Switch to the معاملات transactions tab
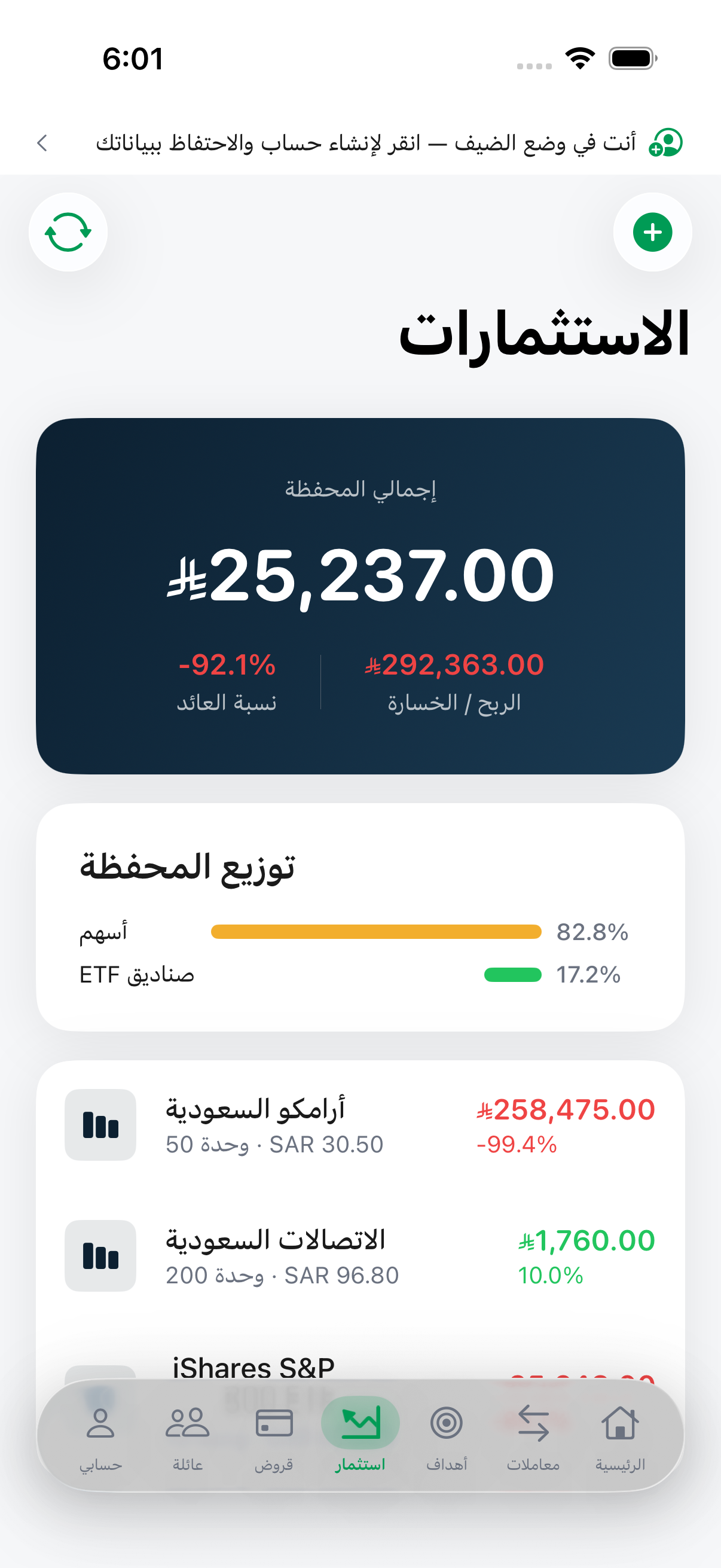Image resolution: width=721 pixels, height=1568 pixels. click(533, 1436)
